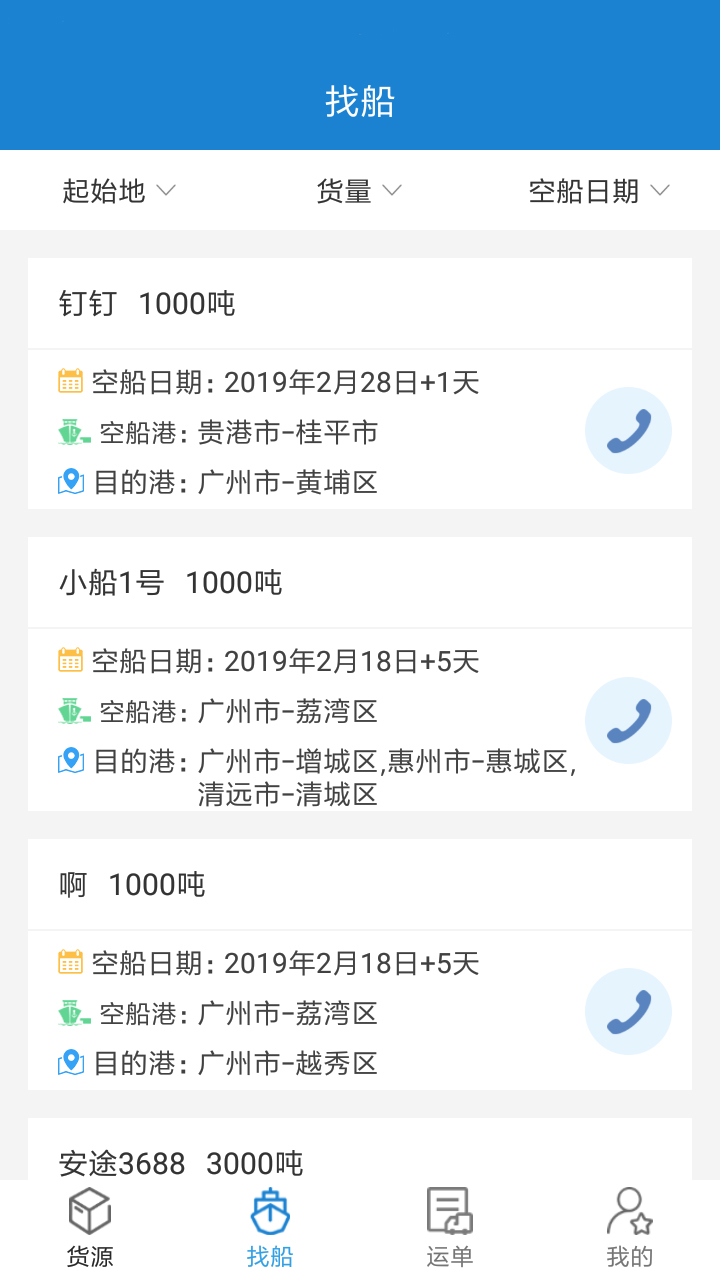
Task: Tap the location pin beside 目的港 广州市-黄埔区
Action: click(69, 483)
